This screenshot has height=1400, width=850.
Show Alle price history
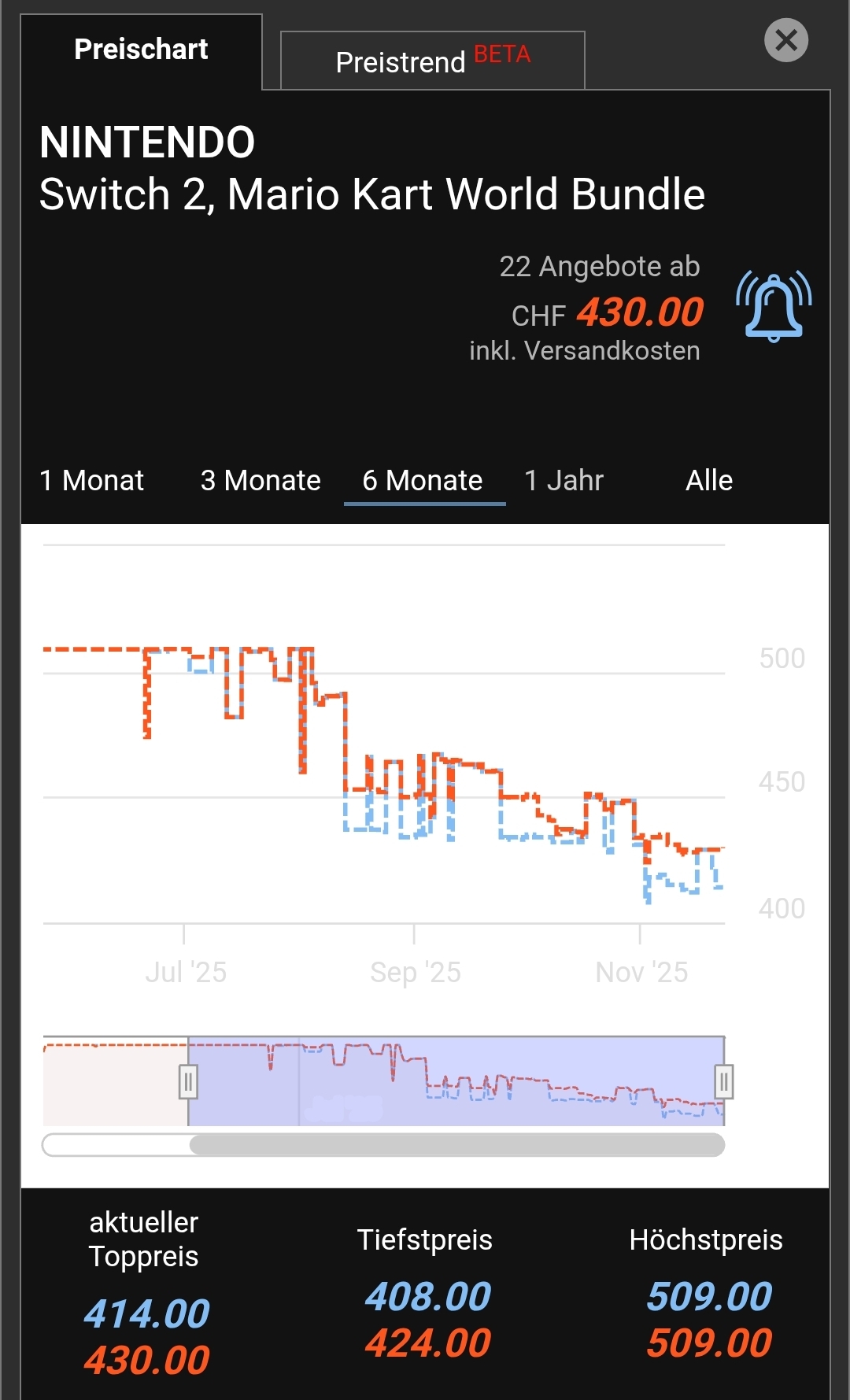tap(708, 480)
